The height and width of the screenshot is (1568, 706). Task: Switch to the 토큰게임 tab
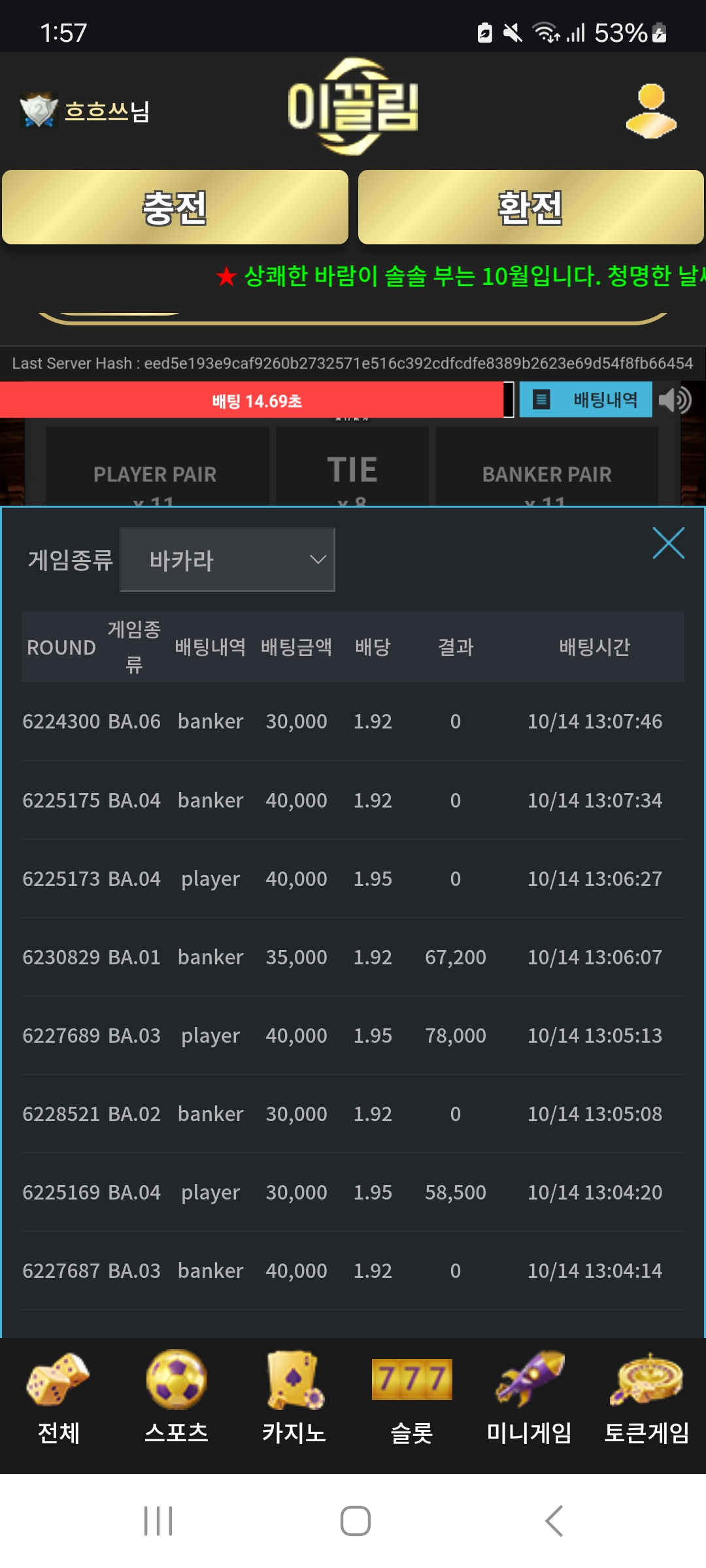click(x=647, y=1398)
